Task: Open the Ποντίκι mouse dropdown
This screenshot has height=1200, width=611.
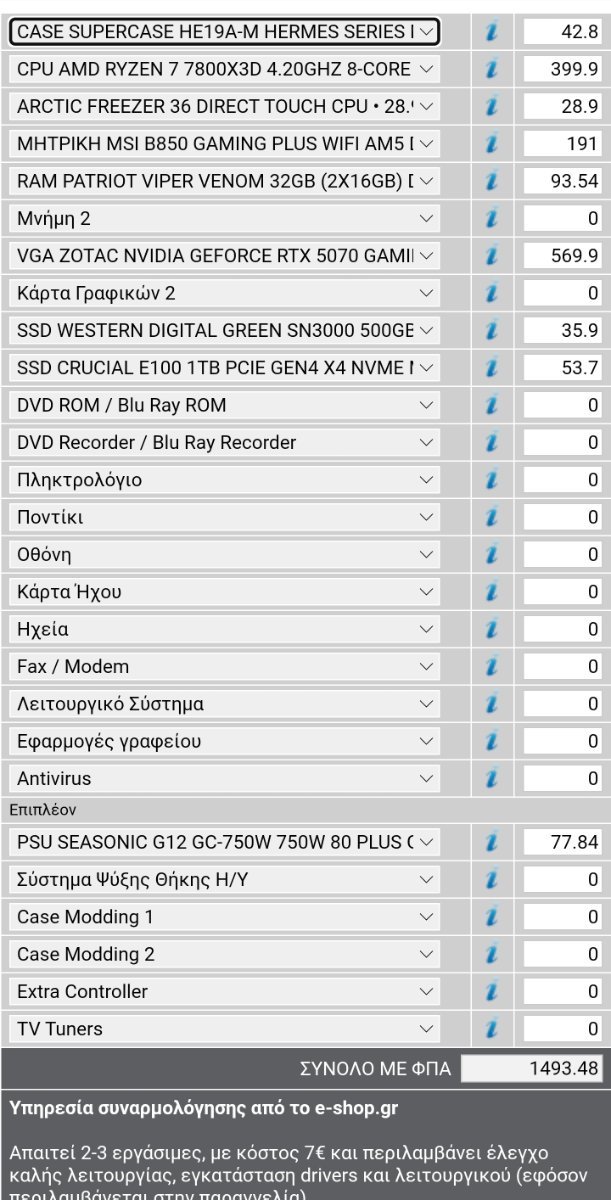Action: (x=224, y=517)
